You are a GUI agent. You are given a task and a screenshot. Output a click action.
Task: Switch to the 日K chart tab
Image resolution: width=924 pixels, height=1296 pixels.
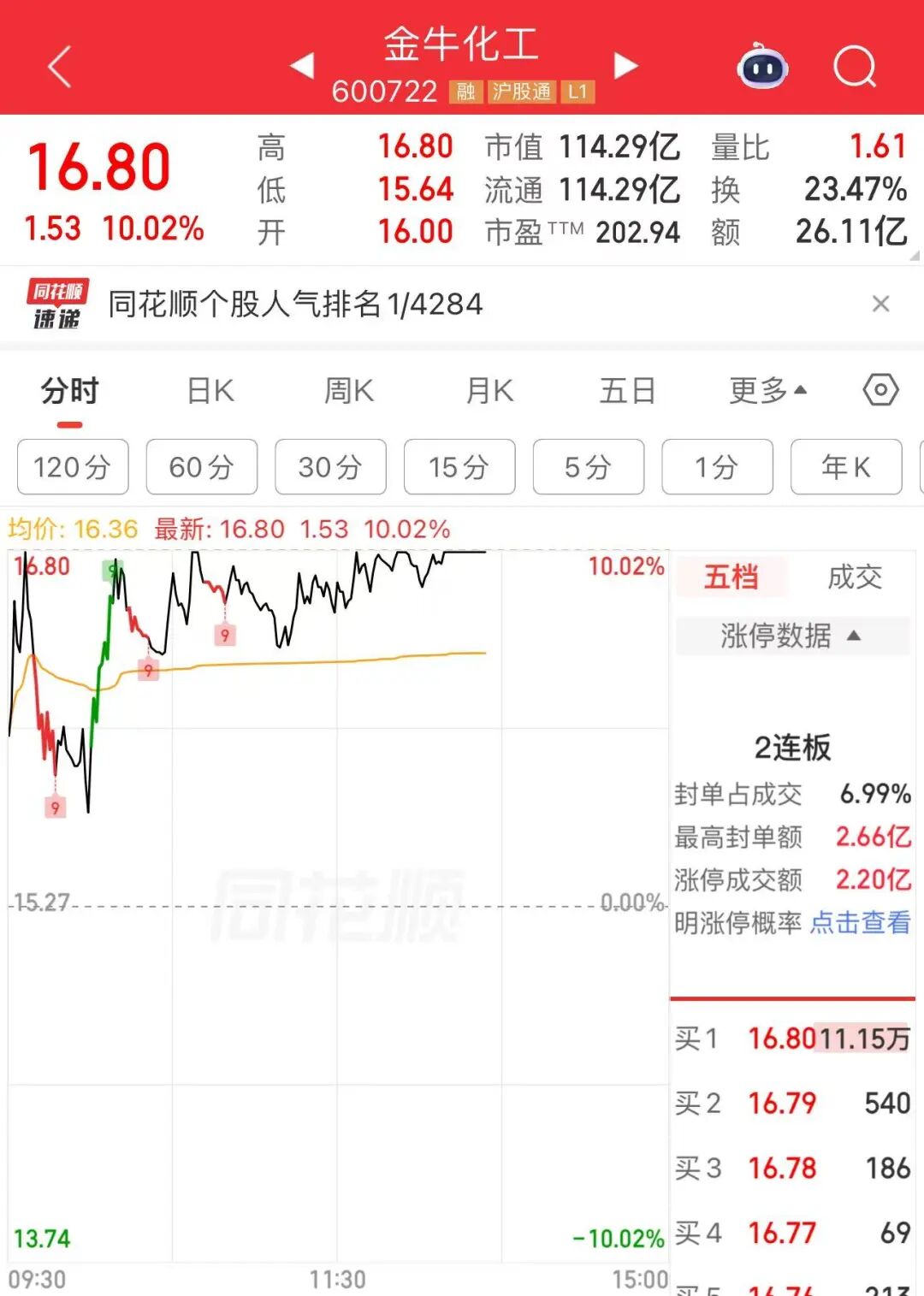pos(210,391)
